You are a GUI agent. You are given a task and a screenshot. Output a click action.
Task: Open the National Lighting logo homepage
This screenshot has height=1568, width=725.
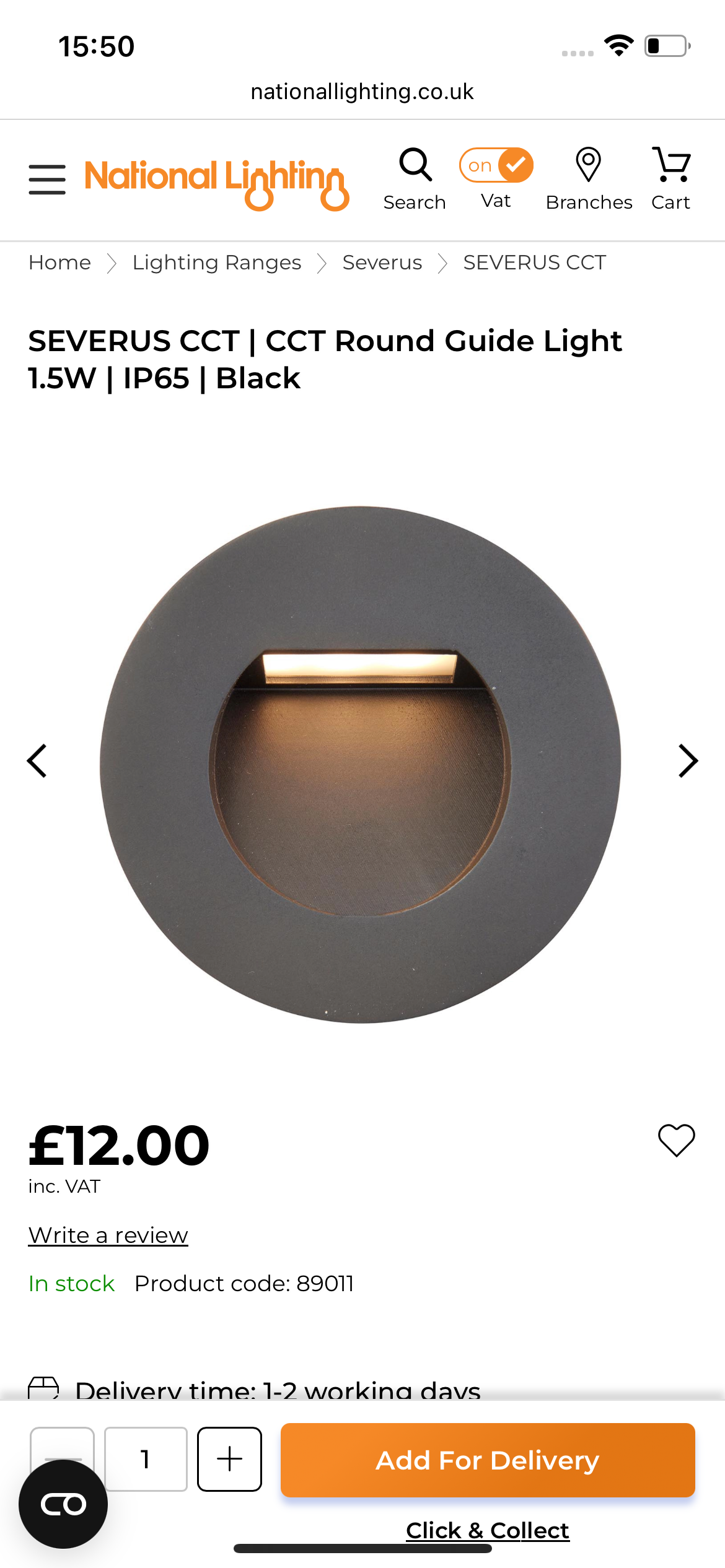click(217, 183)
